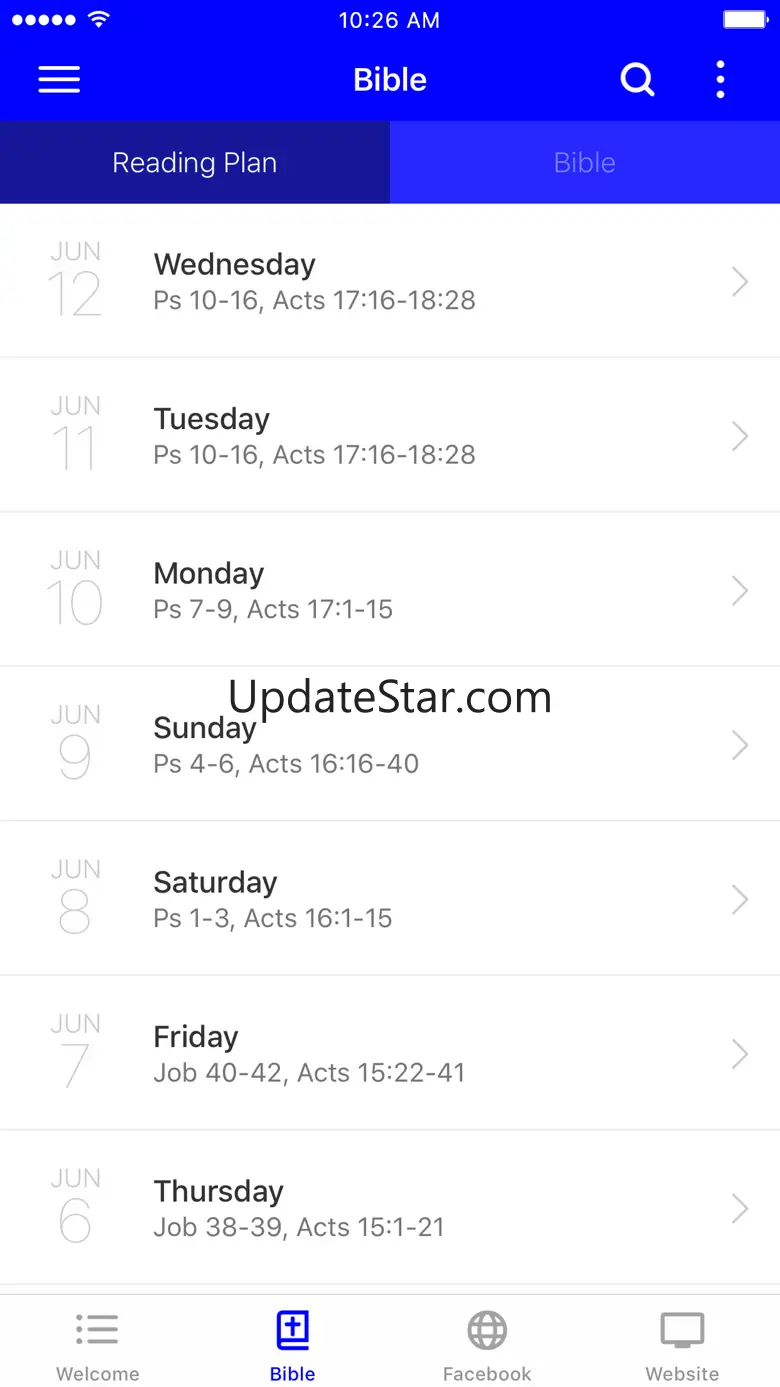
Task: View Saturday's reading Ps 1-3
Action: [390, 899]
